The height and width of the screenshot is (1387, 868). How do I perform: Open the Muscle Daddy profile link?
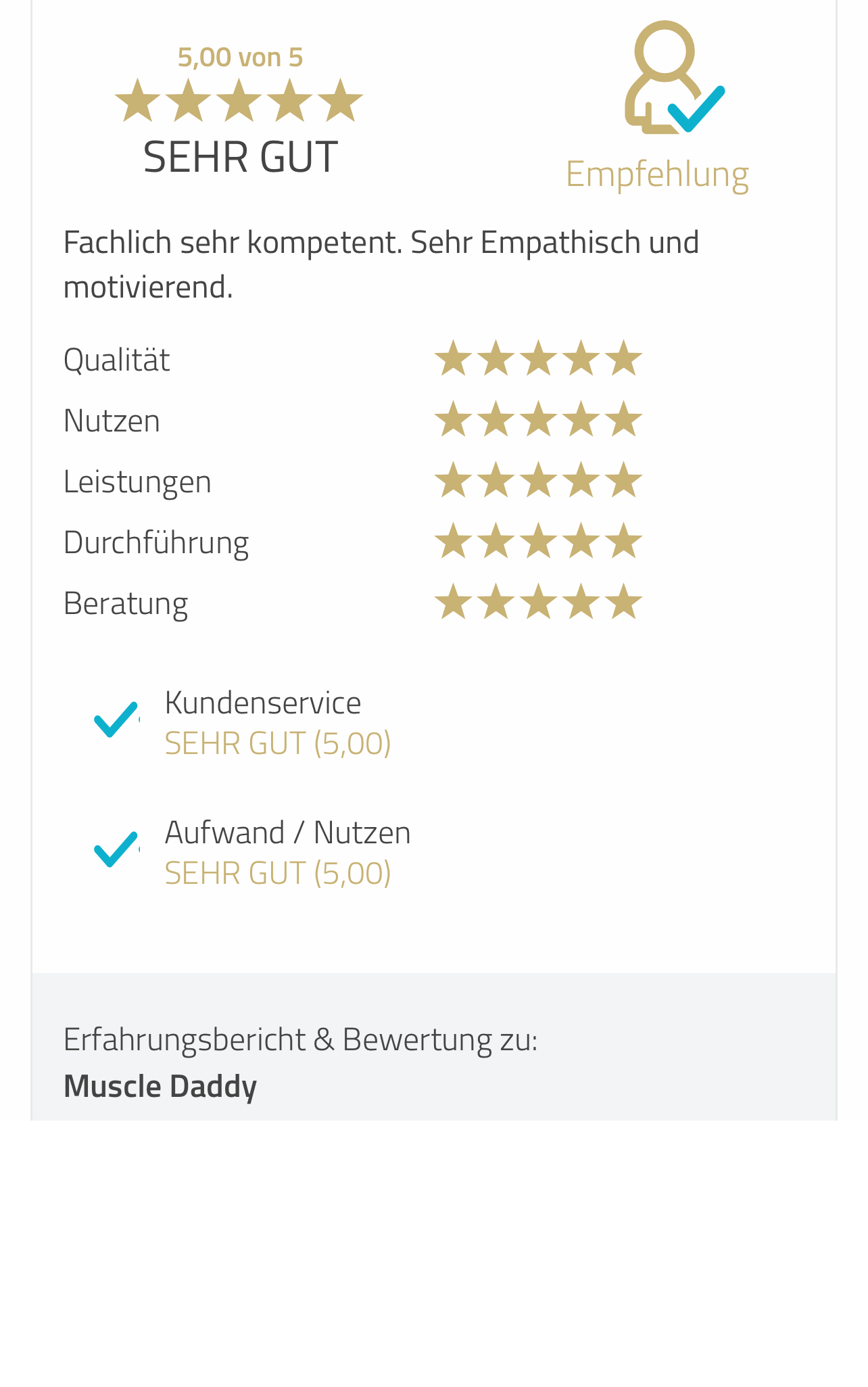click(160, 1086)
